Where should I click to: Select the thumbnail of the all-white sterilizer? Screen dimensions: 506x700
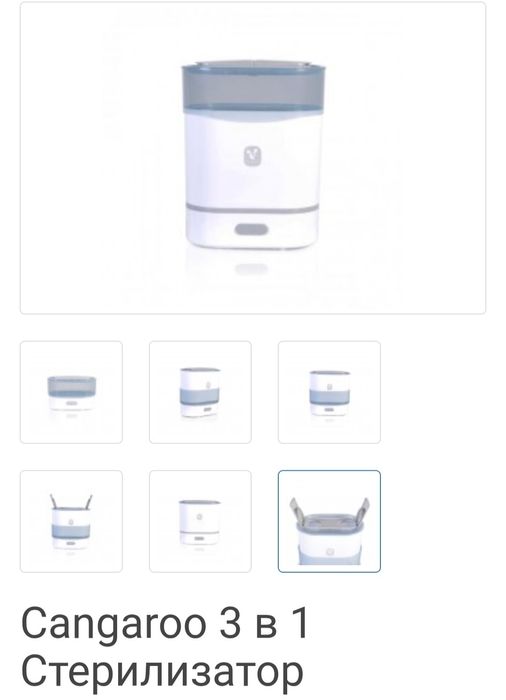pyautogui.click(x=201, y=521)
